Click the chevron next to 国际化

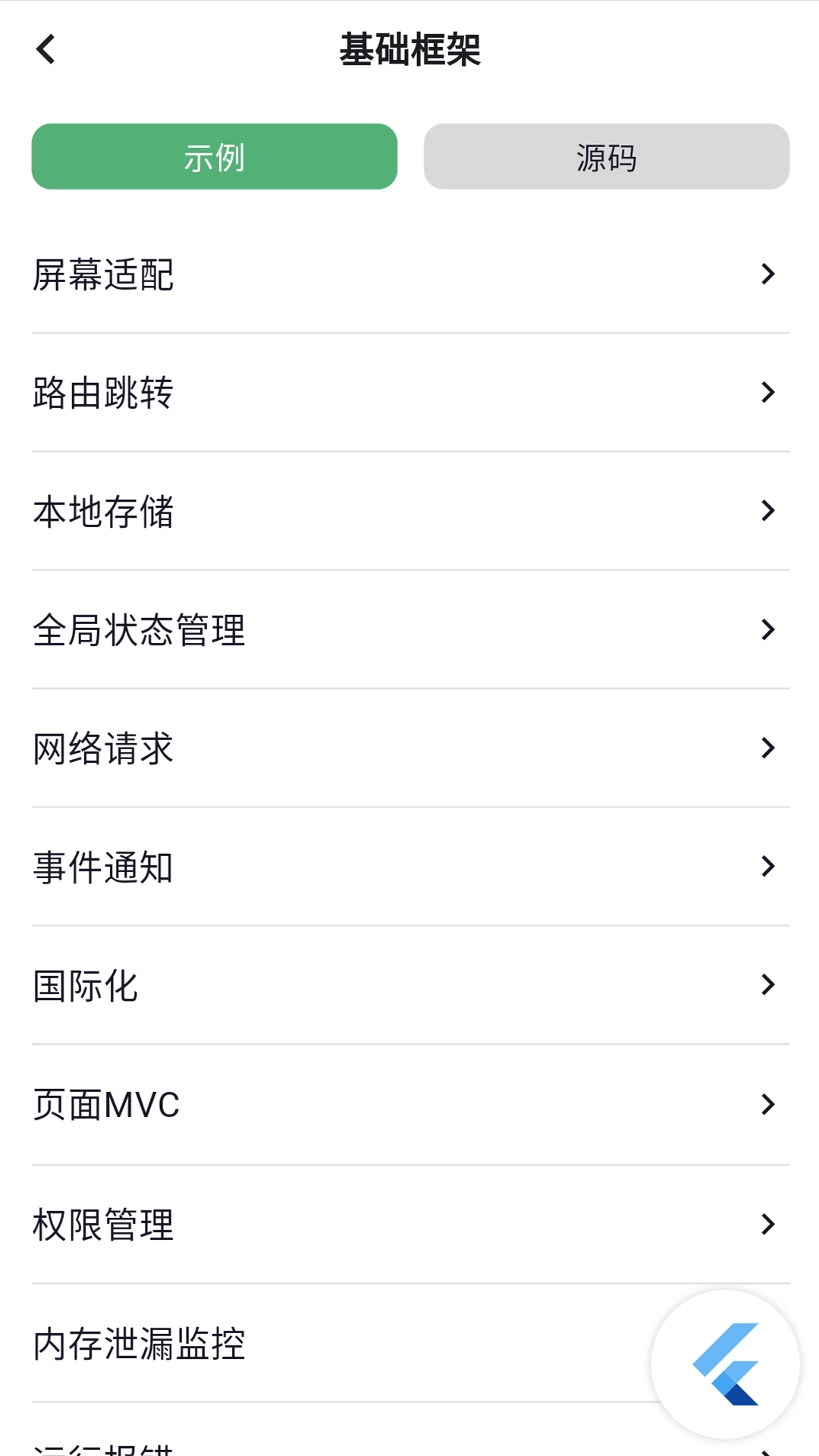click(x=767, y=986)
